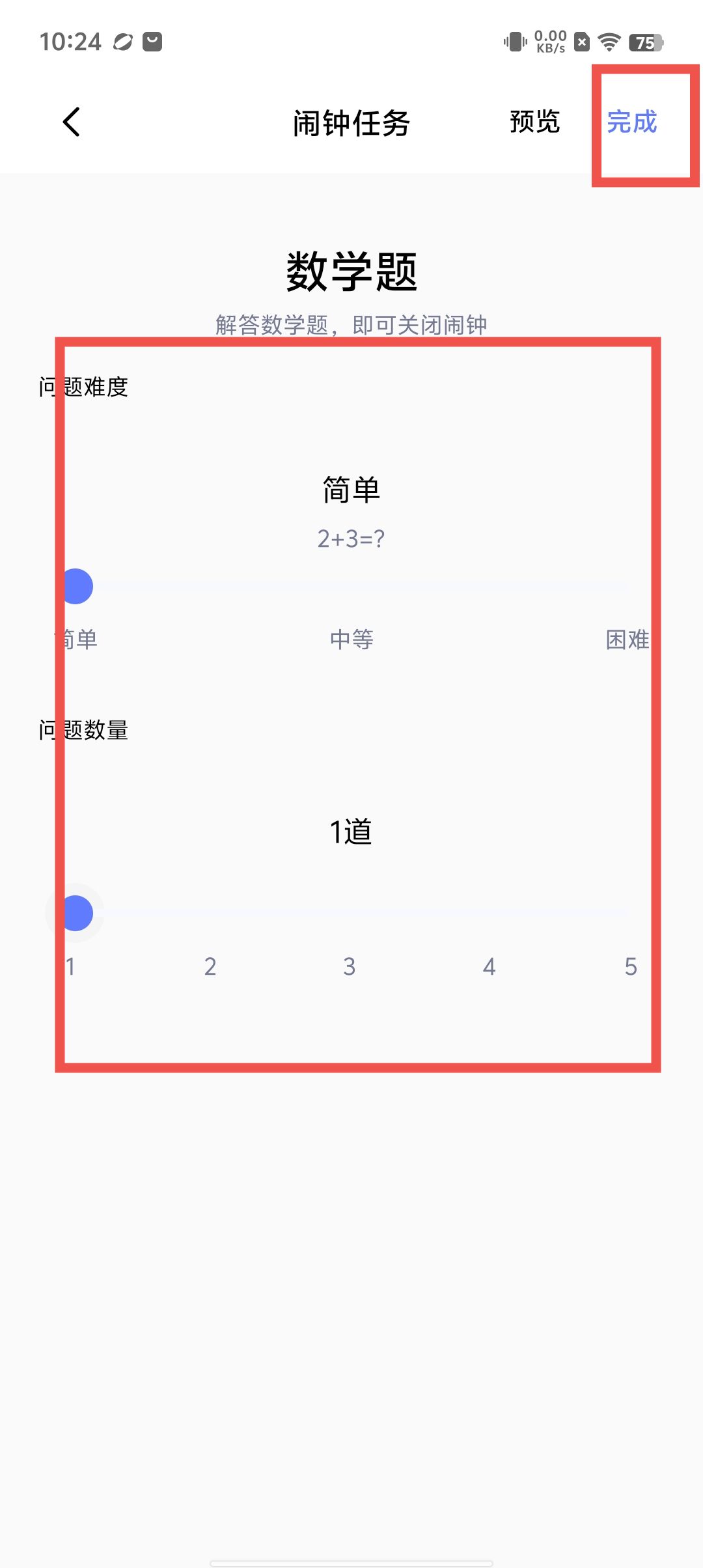
Task: Tap the 问题难度 slider handle
Action: 76,586
